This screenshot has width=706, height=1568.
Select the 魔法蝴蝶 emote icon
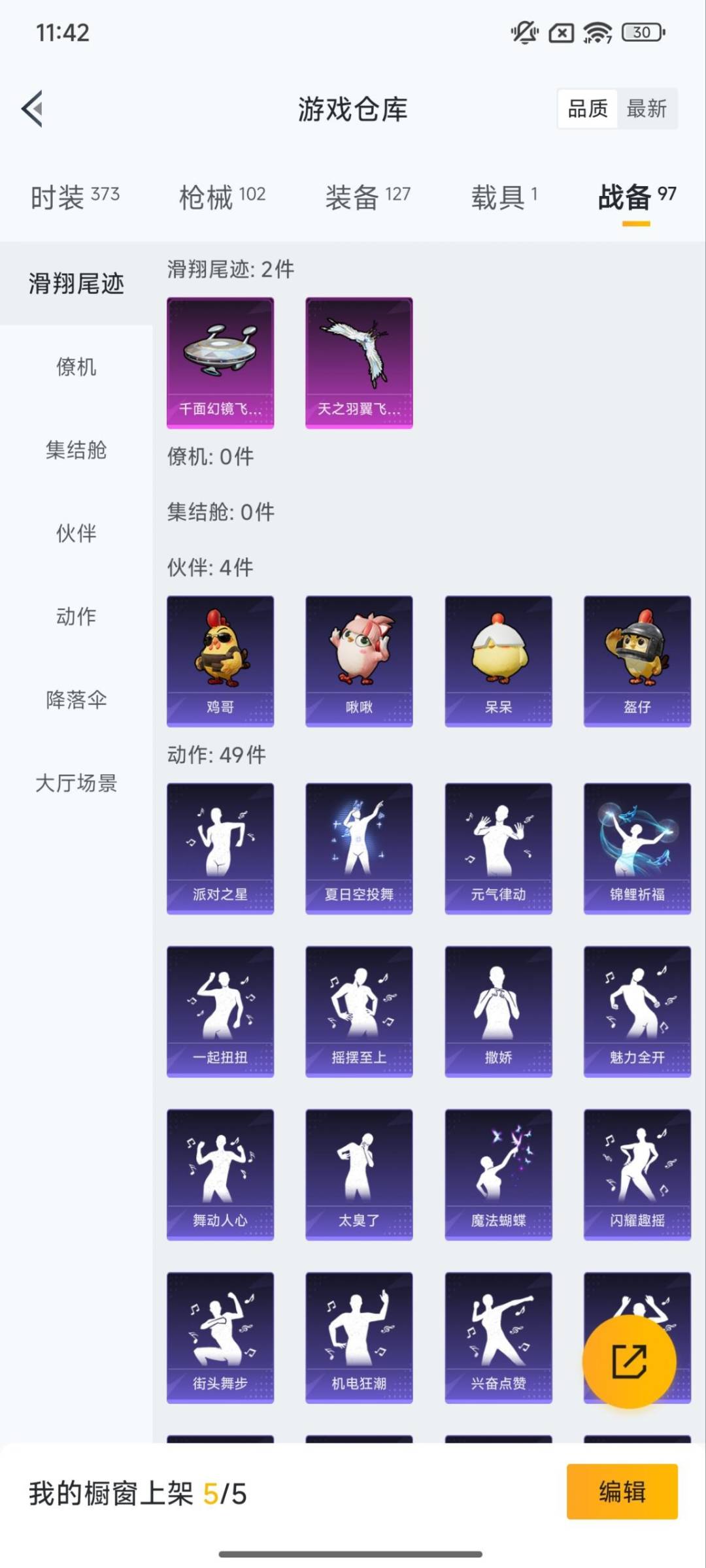tap(498, 1173)
